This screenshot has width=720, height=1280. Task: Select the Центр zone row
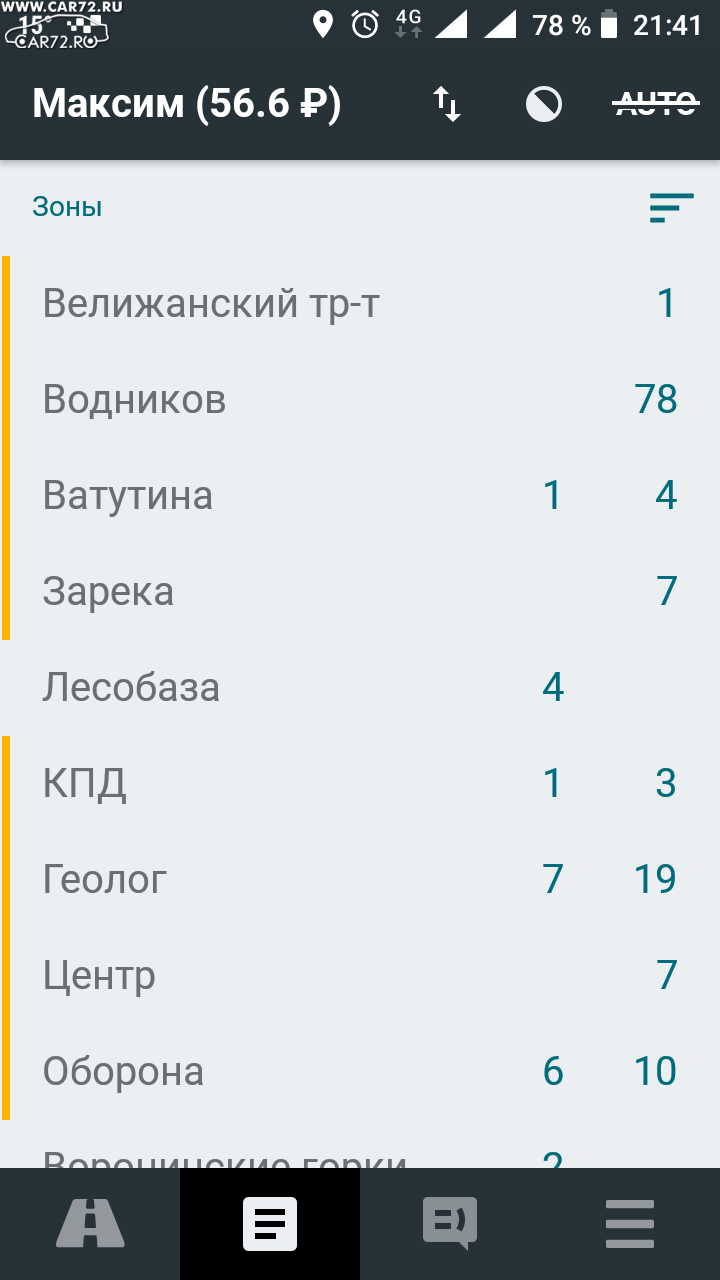360,975
